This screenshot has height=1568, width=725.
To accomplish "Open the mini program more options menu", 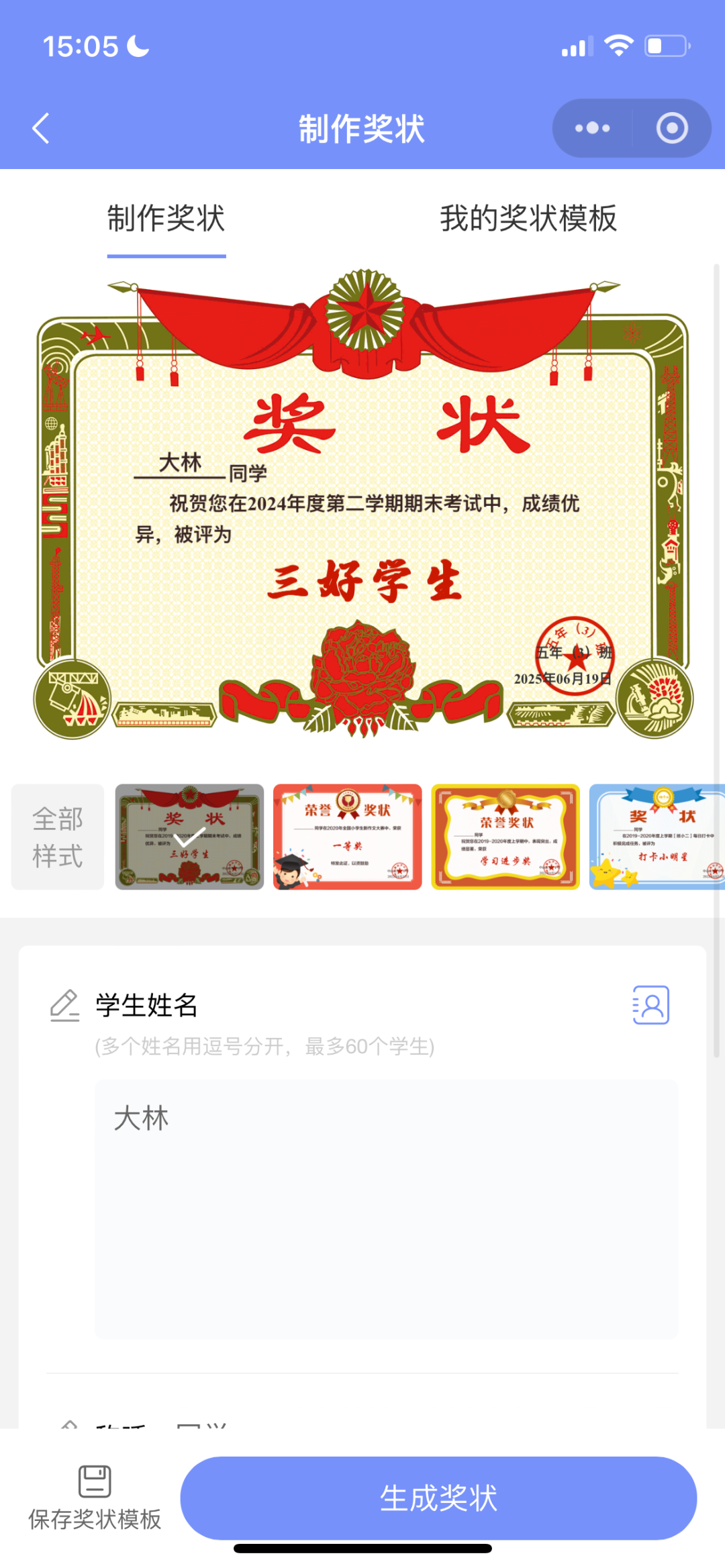I will point(592,128).
